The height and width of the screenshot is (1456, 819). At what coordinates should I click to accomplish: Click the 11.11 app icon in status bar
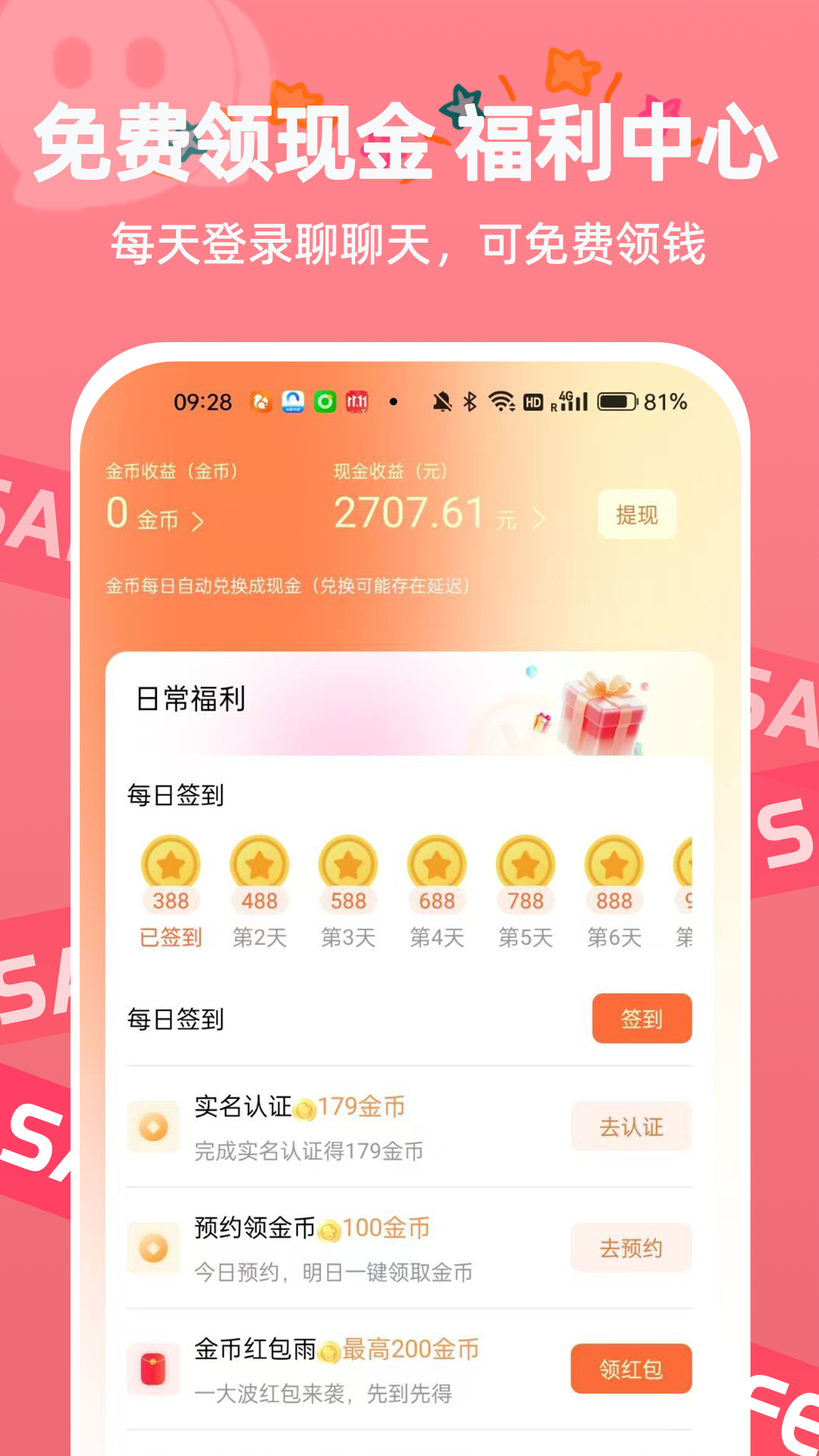pyautogui.click(x=358, y=402)
